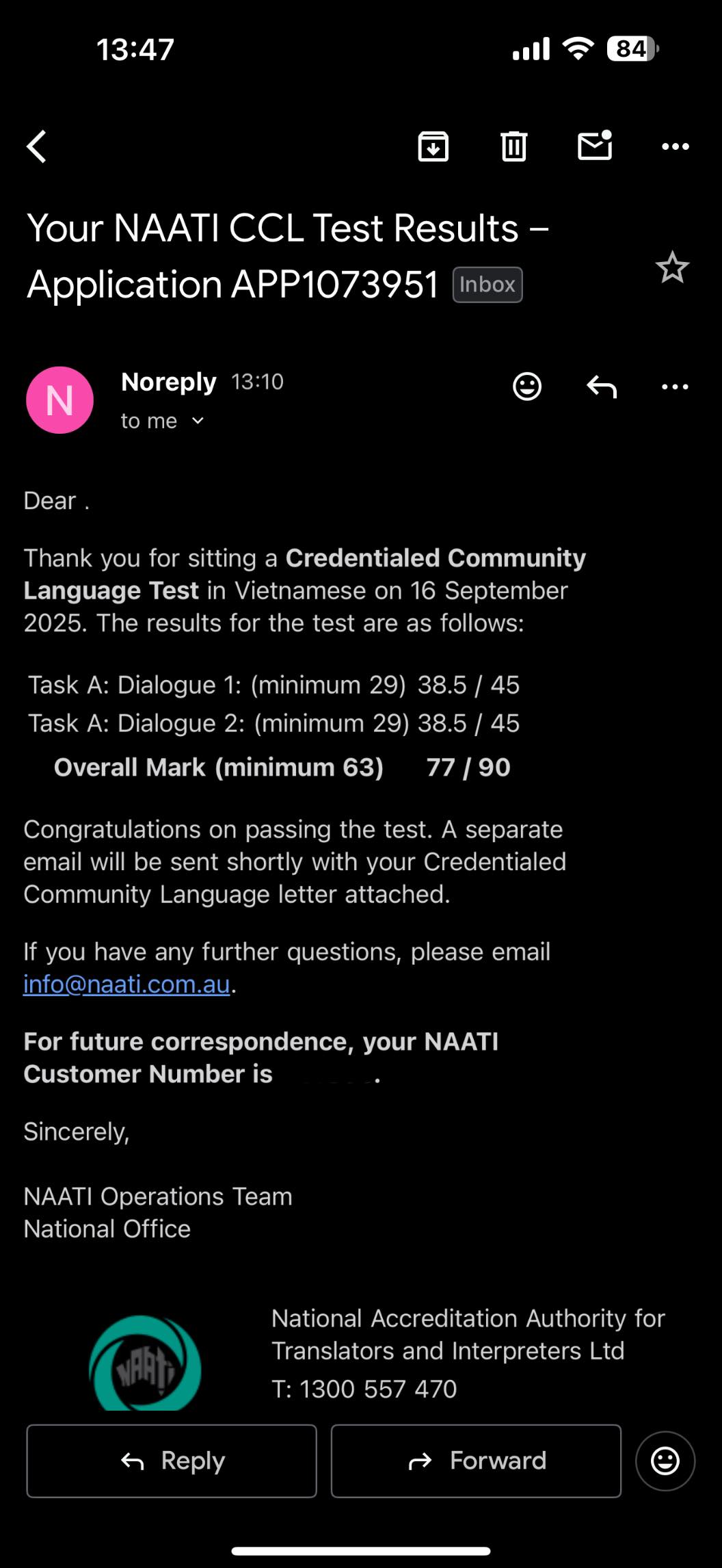This screenshot has width=722, height=1568.
Task: Expand recipient details next to 'to me'
Action: click(x=198, y=421)
